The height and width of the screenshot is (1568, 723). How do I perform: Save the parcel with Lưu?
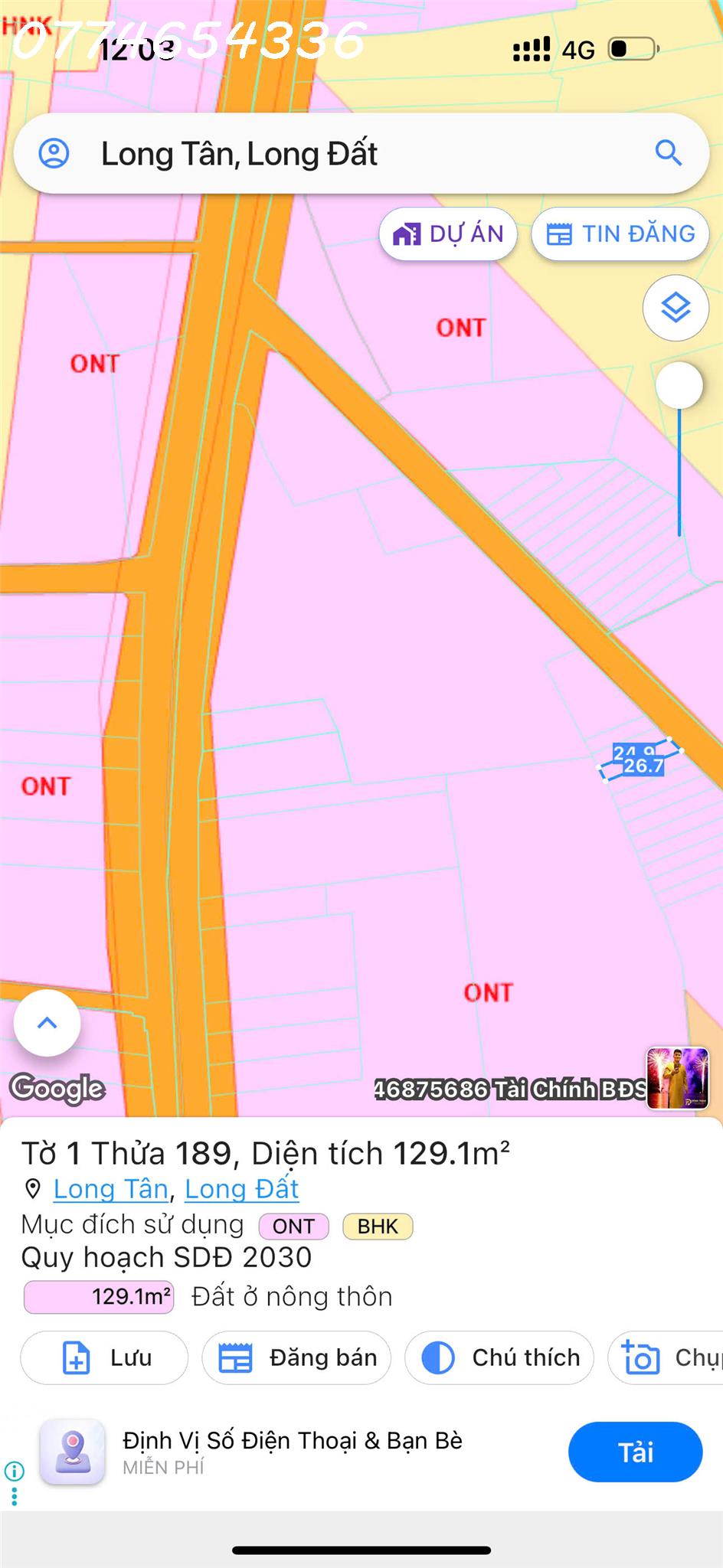[x=104, y=1357]
